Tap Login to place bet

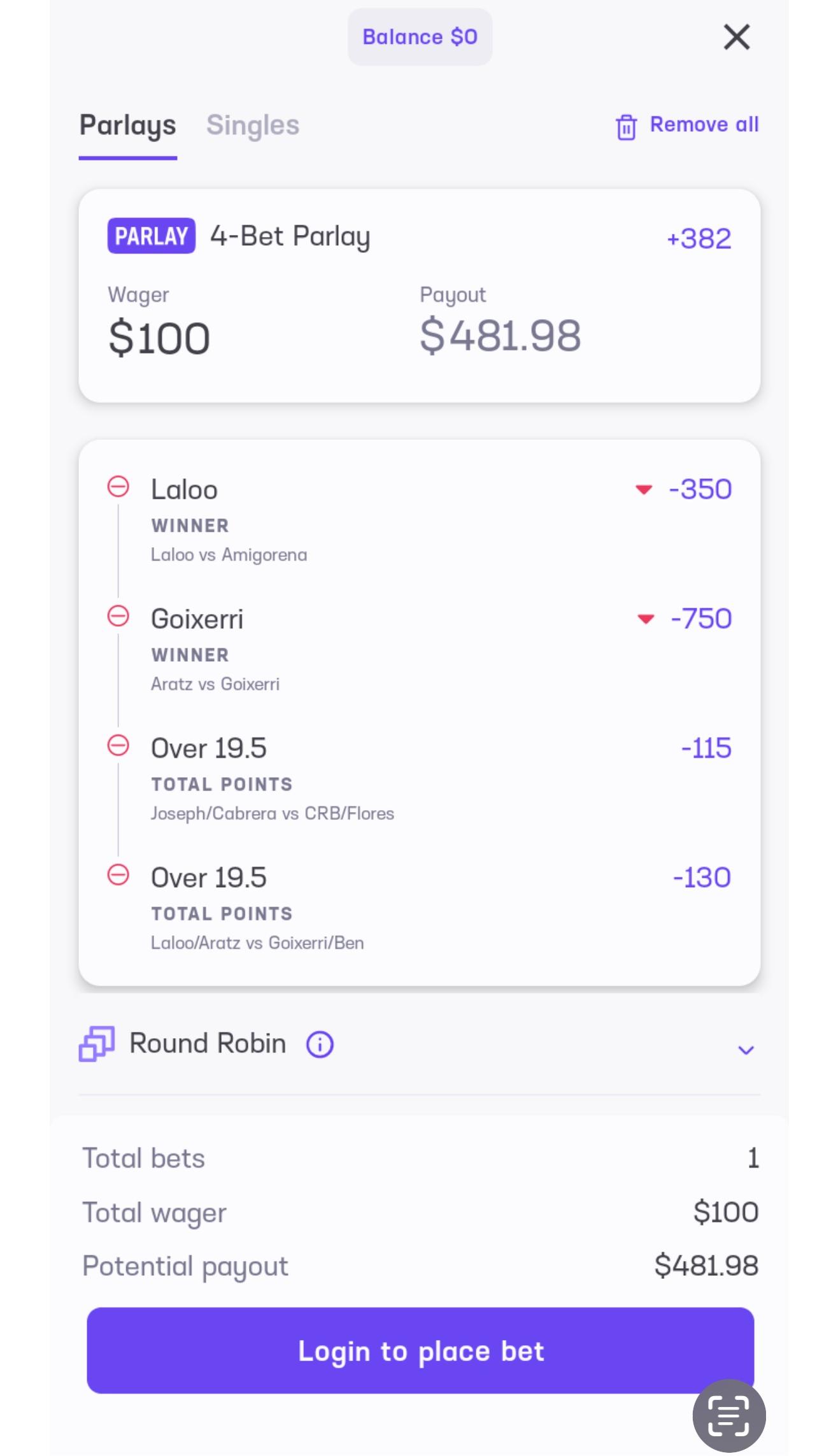[x=420, y=1350]
